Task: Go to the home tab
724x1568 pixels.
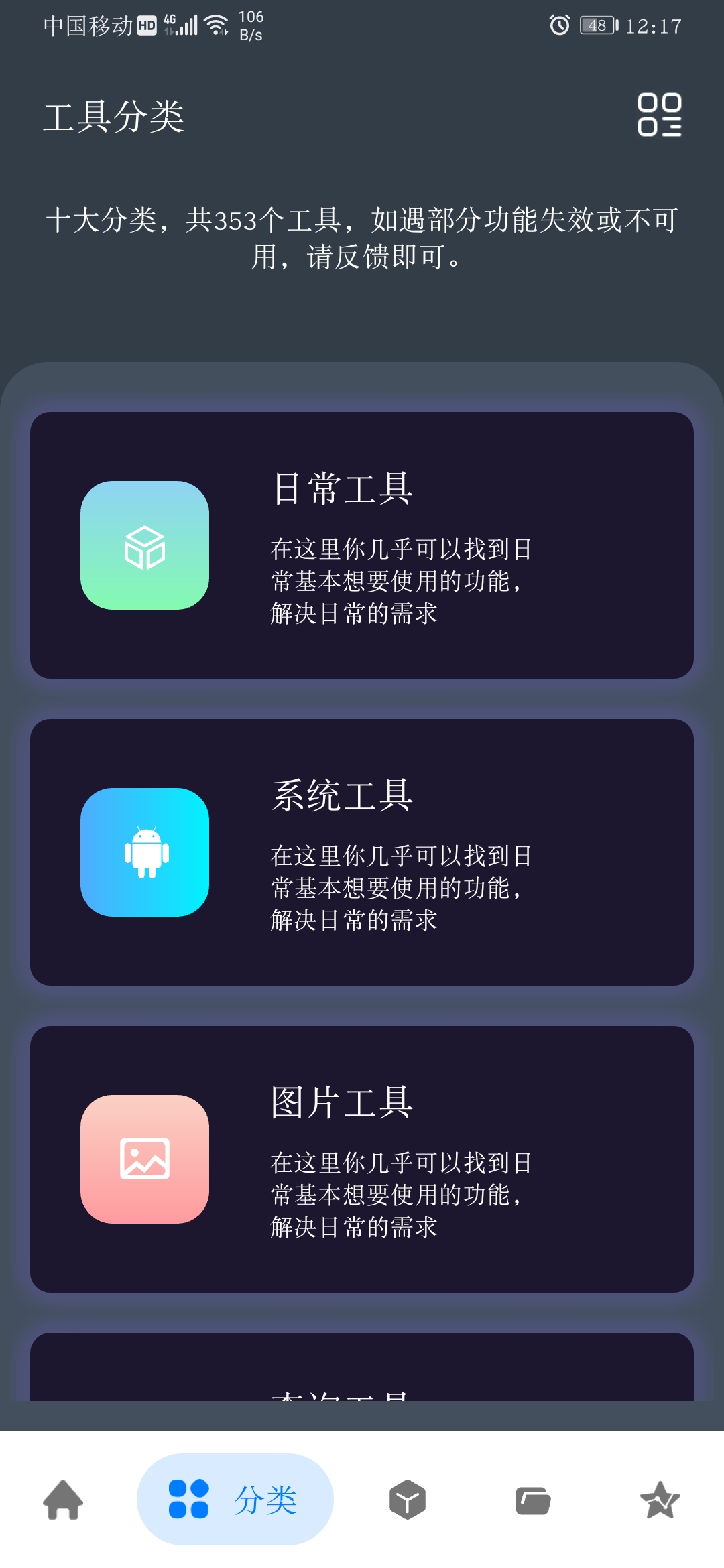Action: (63, 1500)
